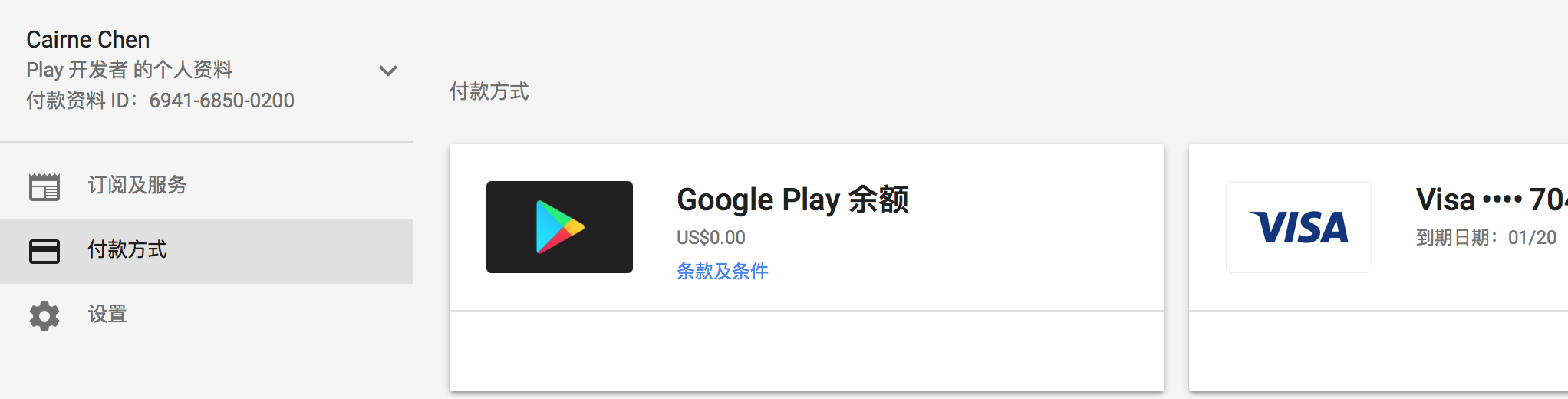
Task: Open 订阅及服务 in the sidebar
Action: coord(137,185)
